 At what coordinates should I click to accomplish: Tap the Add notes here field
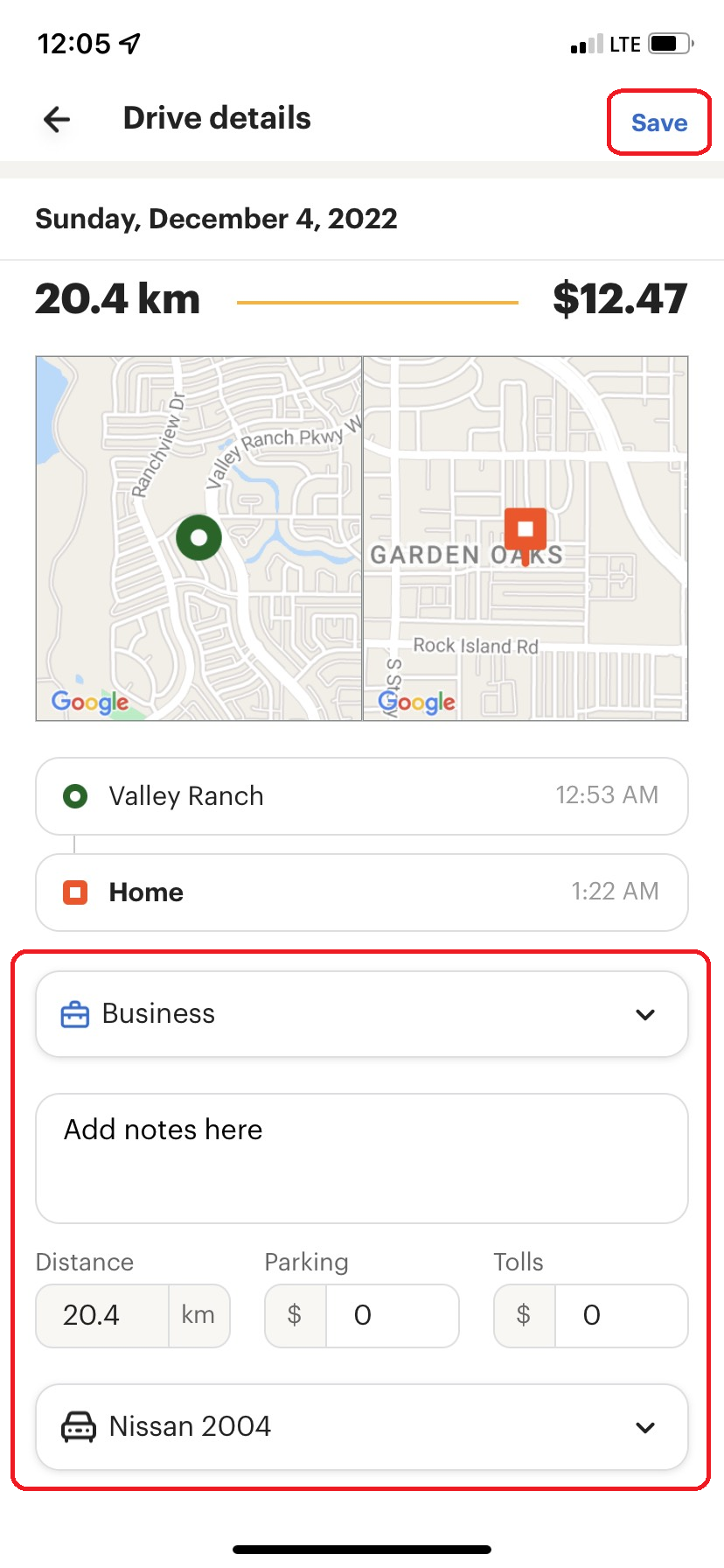point(362,1158)
